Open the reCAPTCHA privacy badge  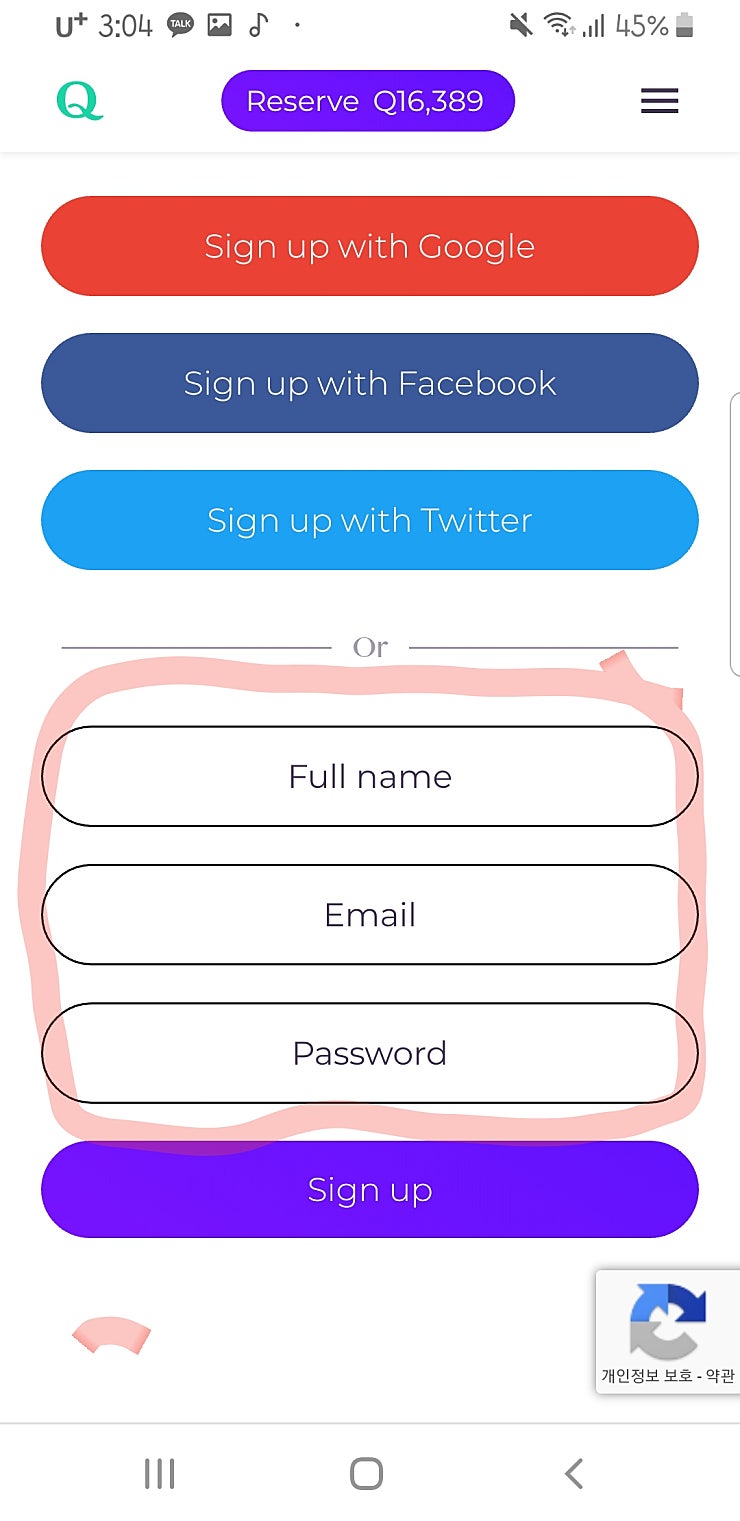pos(668,1331)
